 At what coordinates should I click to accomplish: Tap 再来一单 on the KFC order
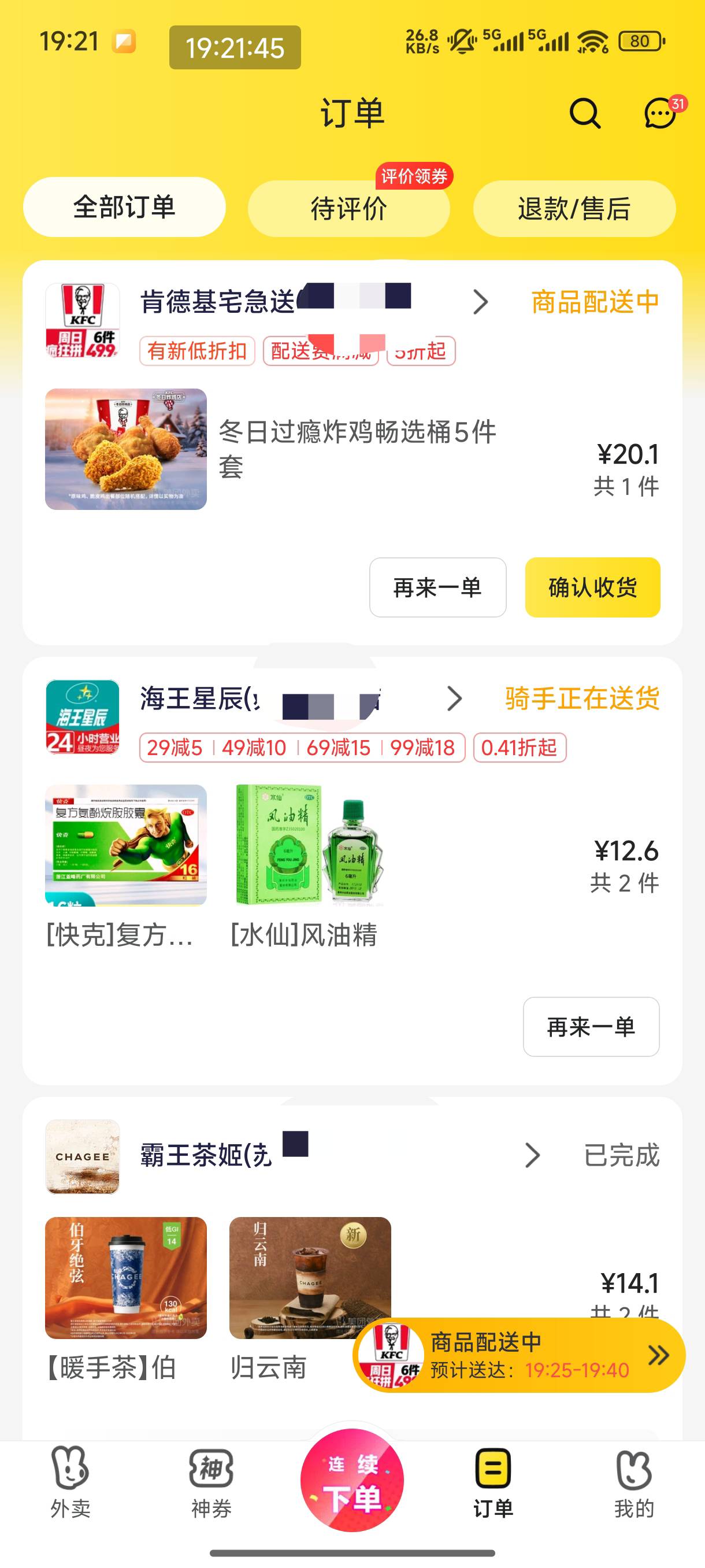437,587
